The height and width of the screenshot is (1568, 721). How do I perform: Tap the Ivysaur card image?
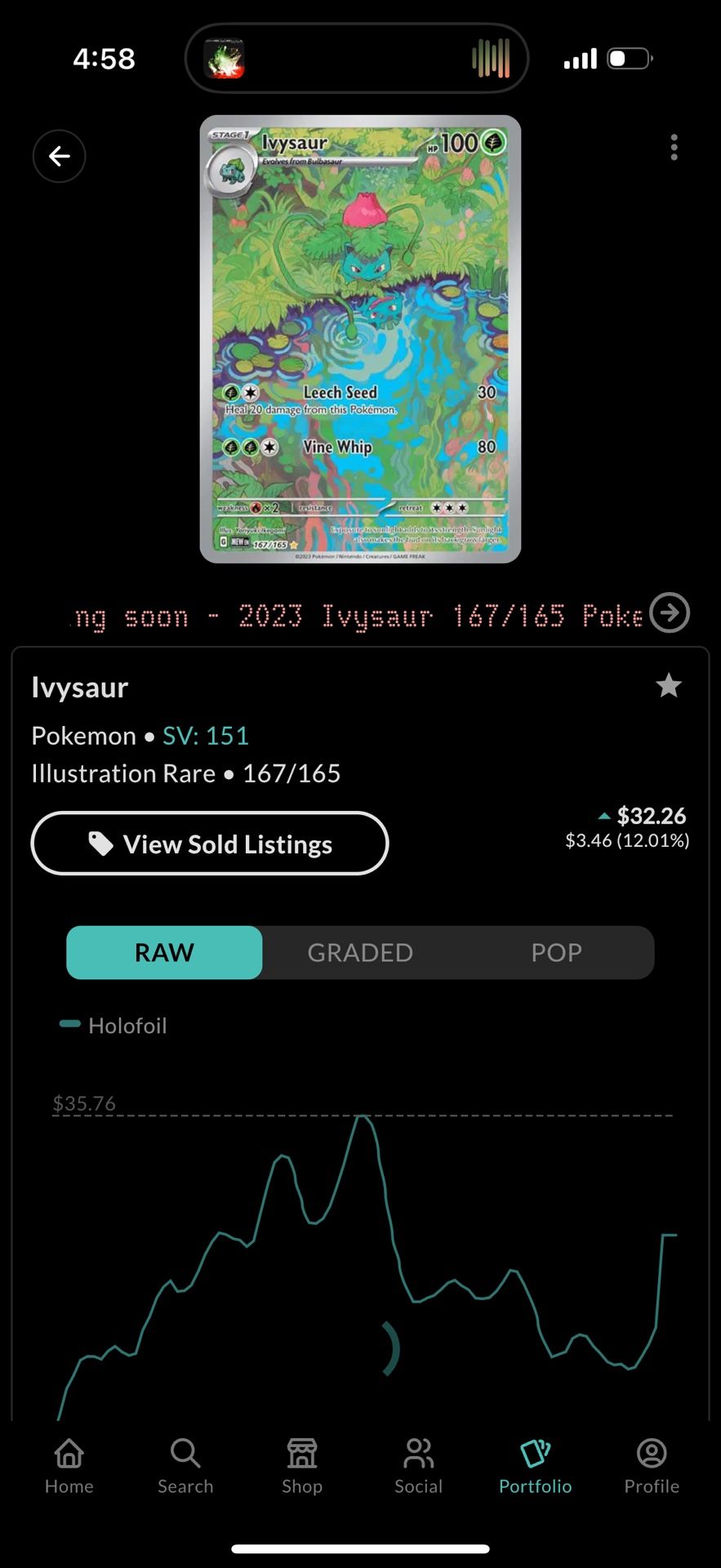pyautogui.click(x=360, y=337)
